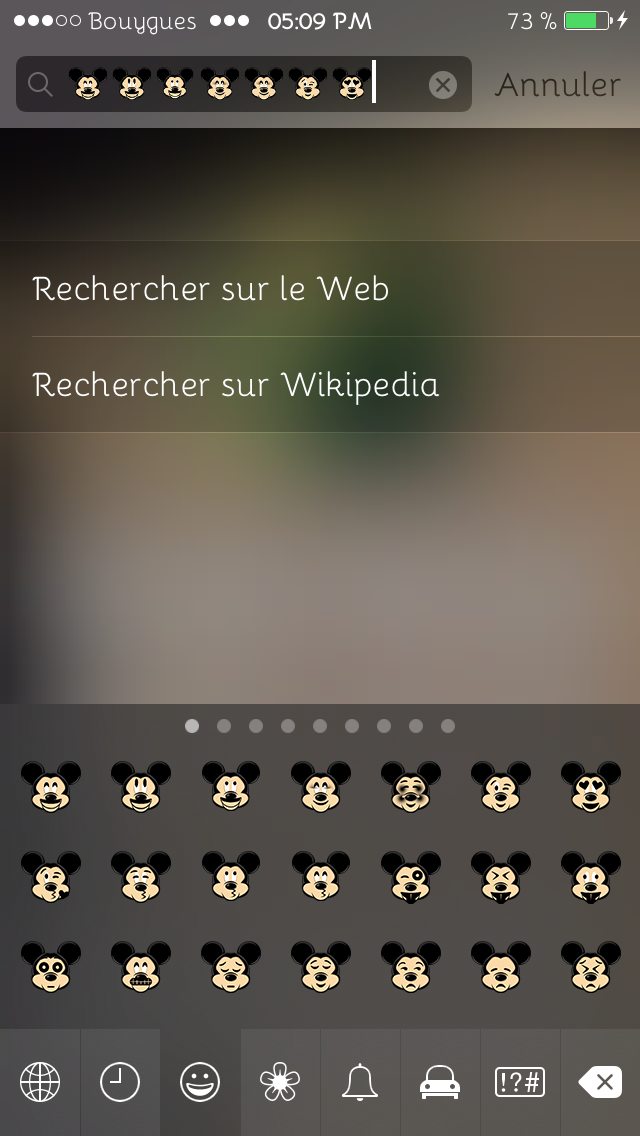Switch to the flower nature category
640x1136 pixels.
280,1082
